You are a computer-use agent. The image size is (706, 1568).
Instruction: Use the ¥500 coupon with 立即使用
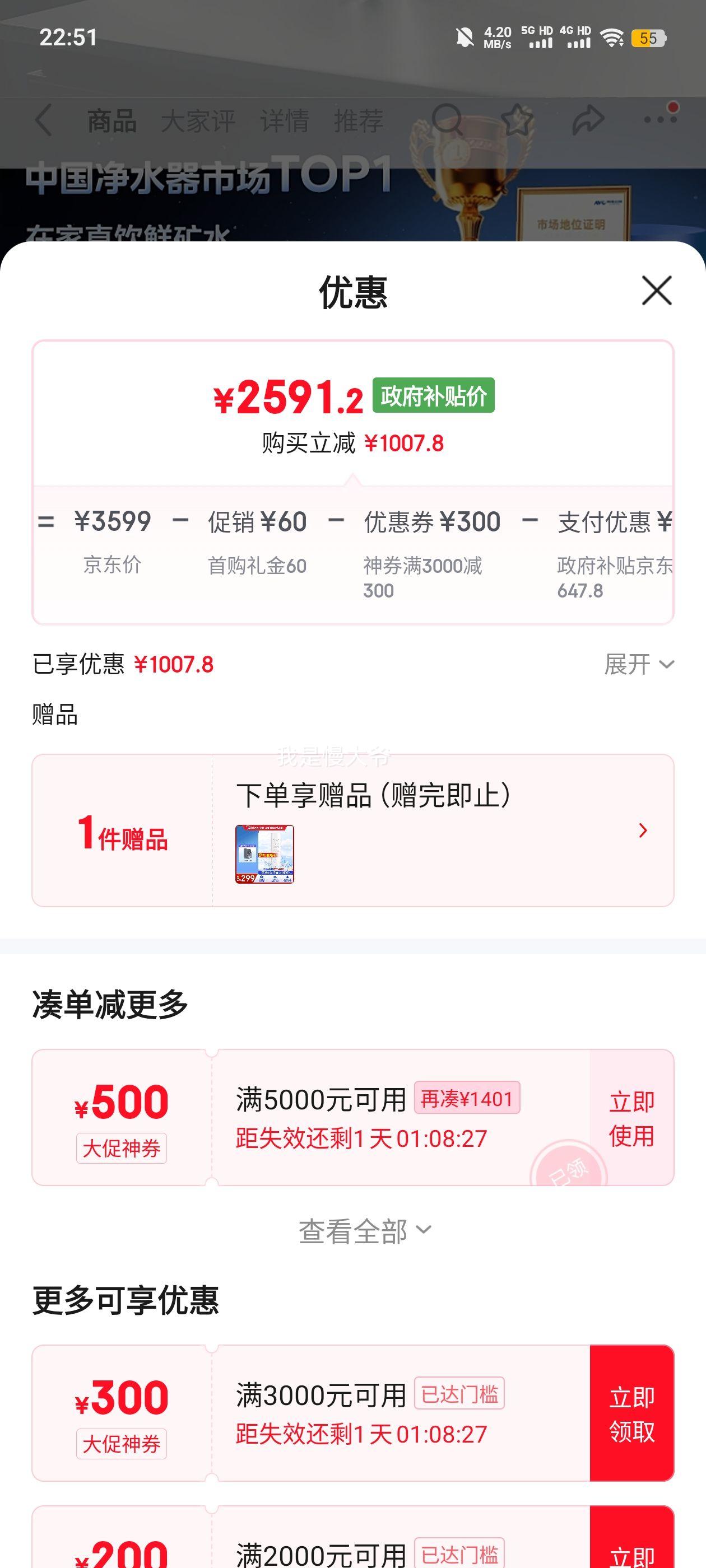coord(631,1118)
